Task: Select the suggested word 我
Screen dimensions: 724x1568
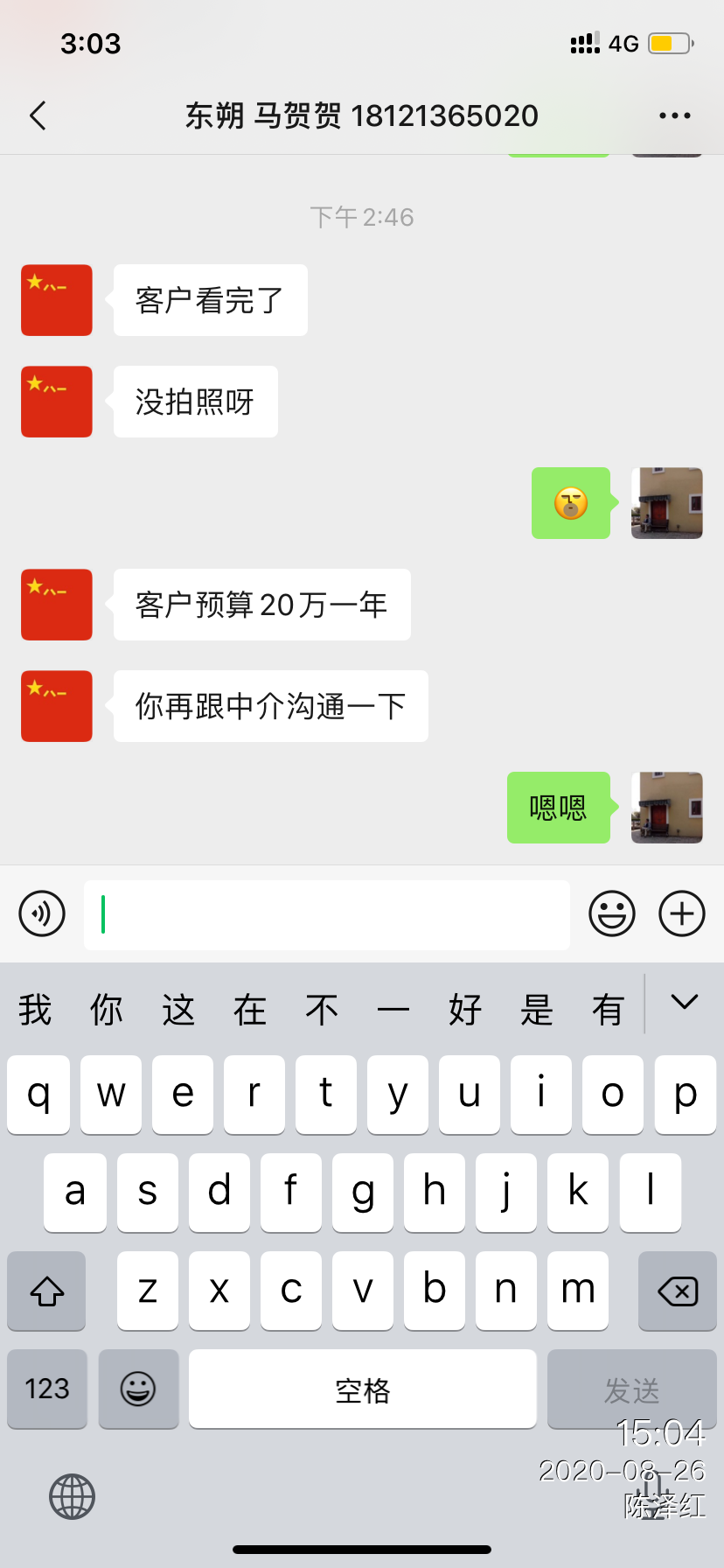Action: tap(35, 1010)
